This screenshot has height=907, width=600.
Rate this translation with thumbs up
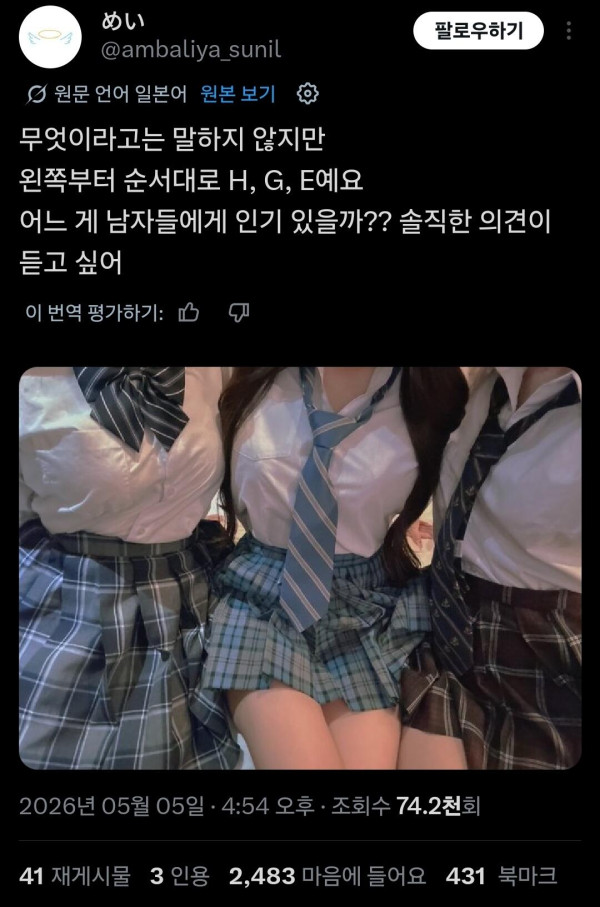coord(189,313)
